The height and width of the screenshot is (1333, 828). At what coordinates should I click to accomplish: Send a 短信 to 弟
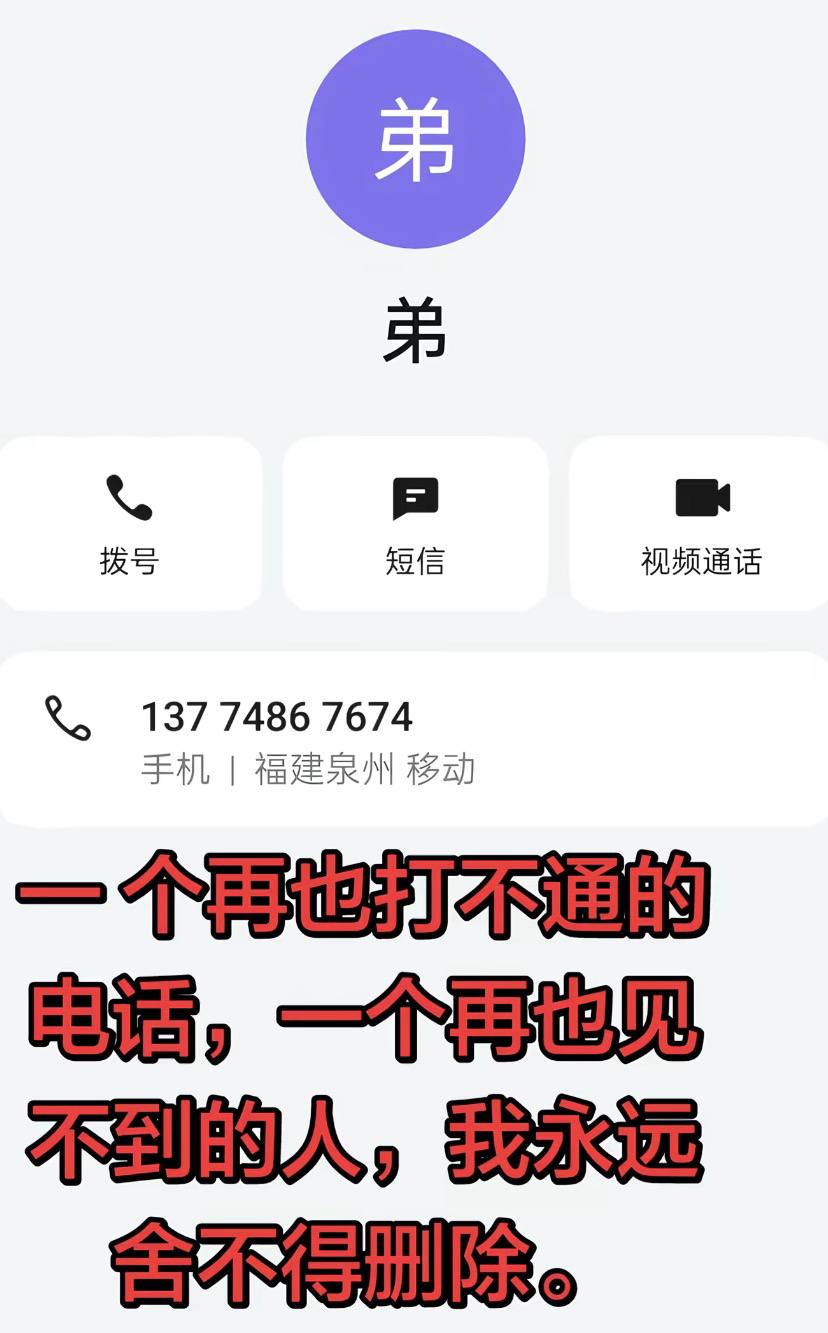click(415, 524)
